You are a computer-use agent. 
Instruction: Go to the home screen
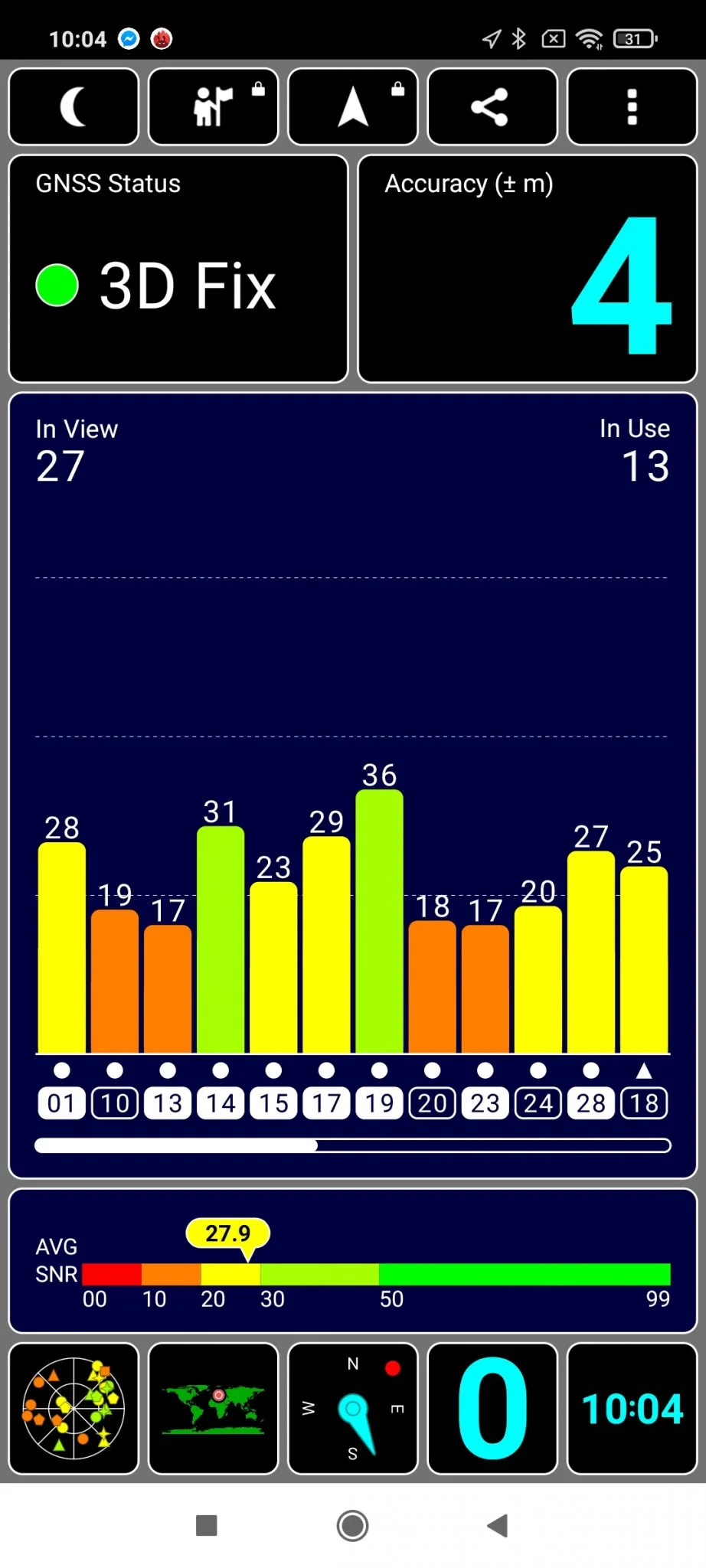[x=352, y=1525]
